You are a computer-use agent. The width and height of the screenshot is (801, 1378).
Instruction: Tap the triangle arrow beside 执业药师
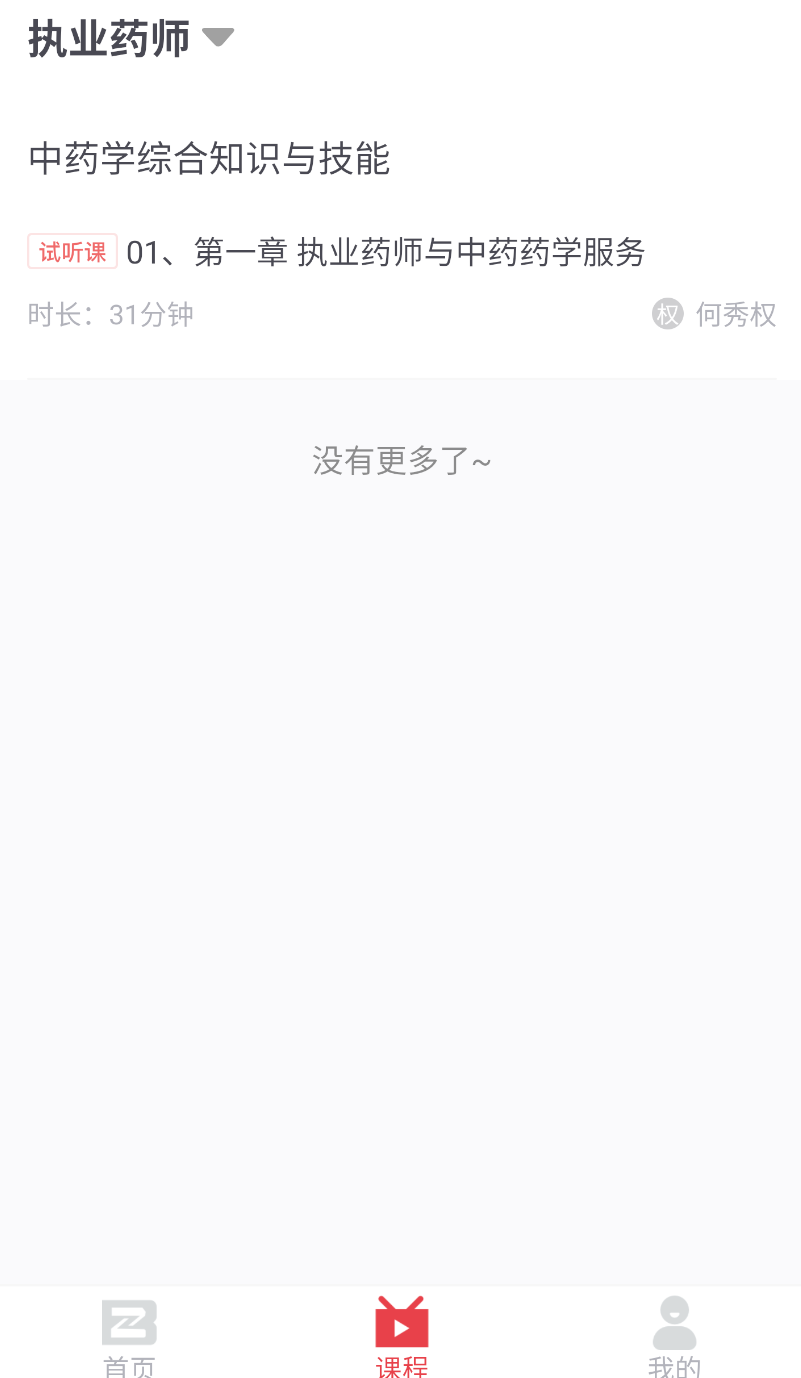tap(219, 36)
